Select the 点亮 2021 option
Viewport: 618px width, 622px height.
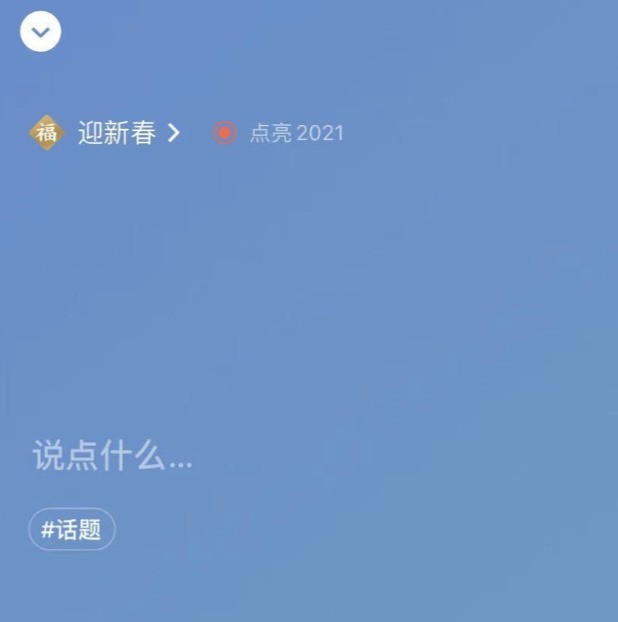coord(278,132)
